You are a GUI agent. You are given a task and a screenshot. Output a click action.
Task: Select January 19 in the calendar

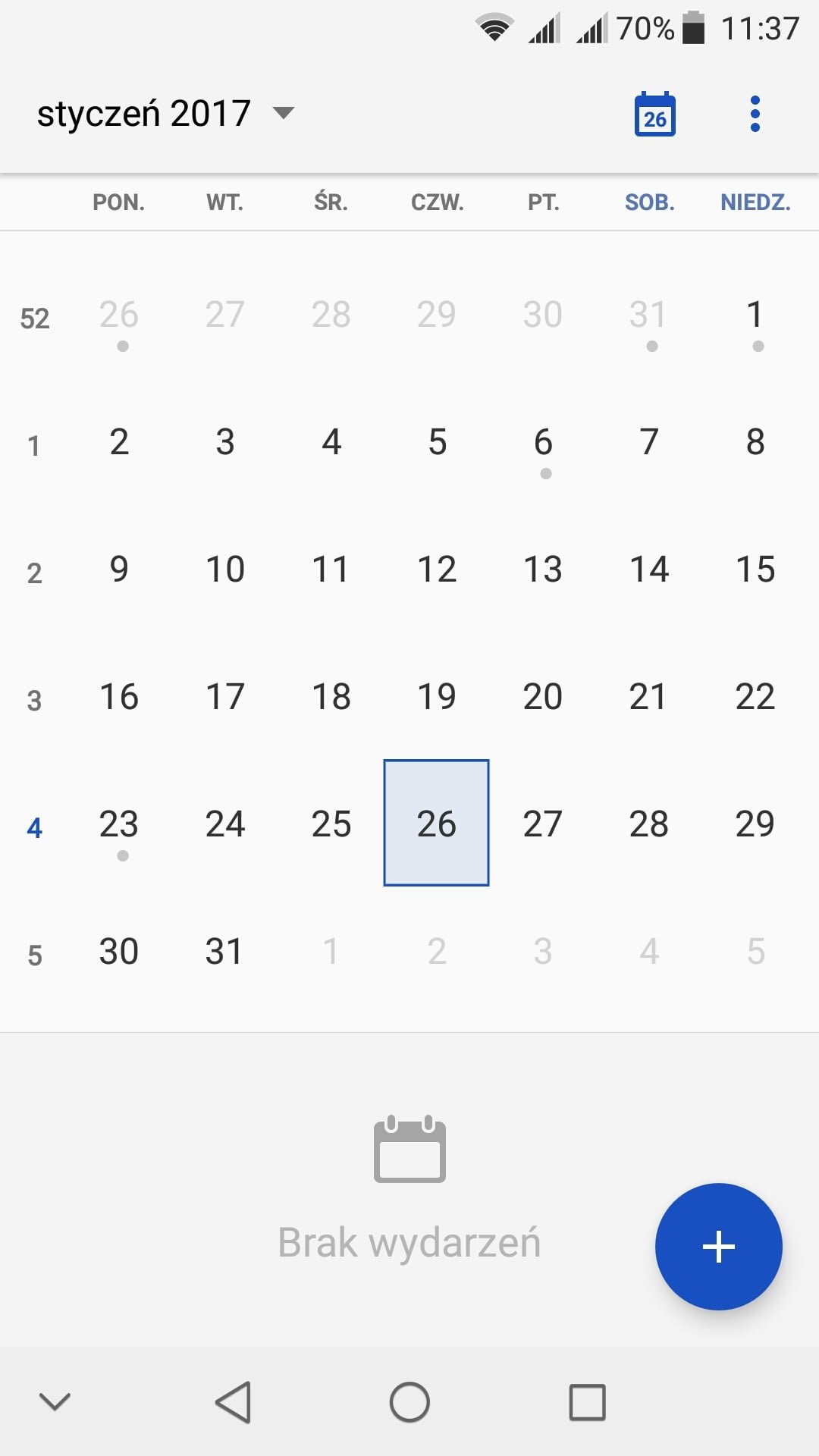[437, 697]
